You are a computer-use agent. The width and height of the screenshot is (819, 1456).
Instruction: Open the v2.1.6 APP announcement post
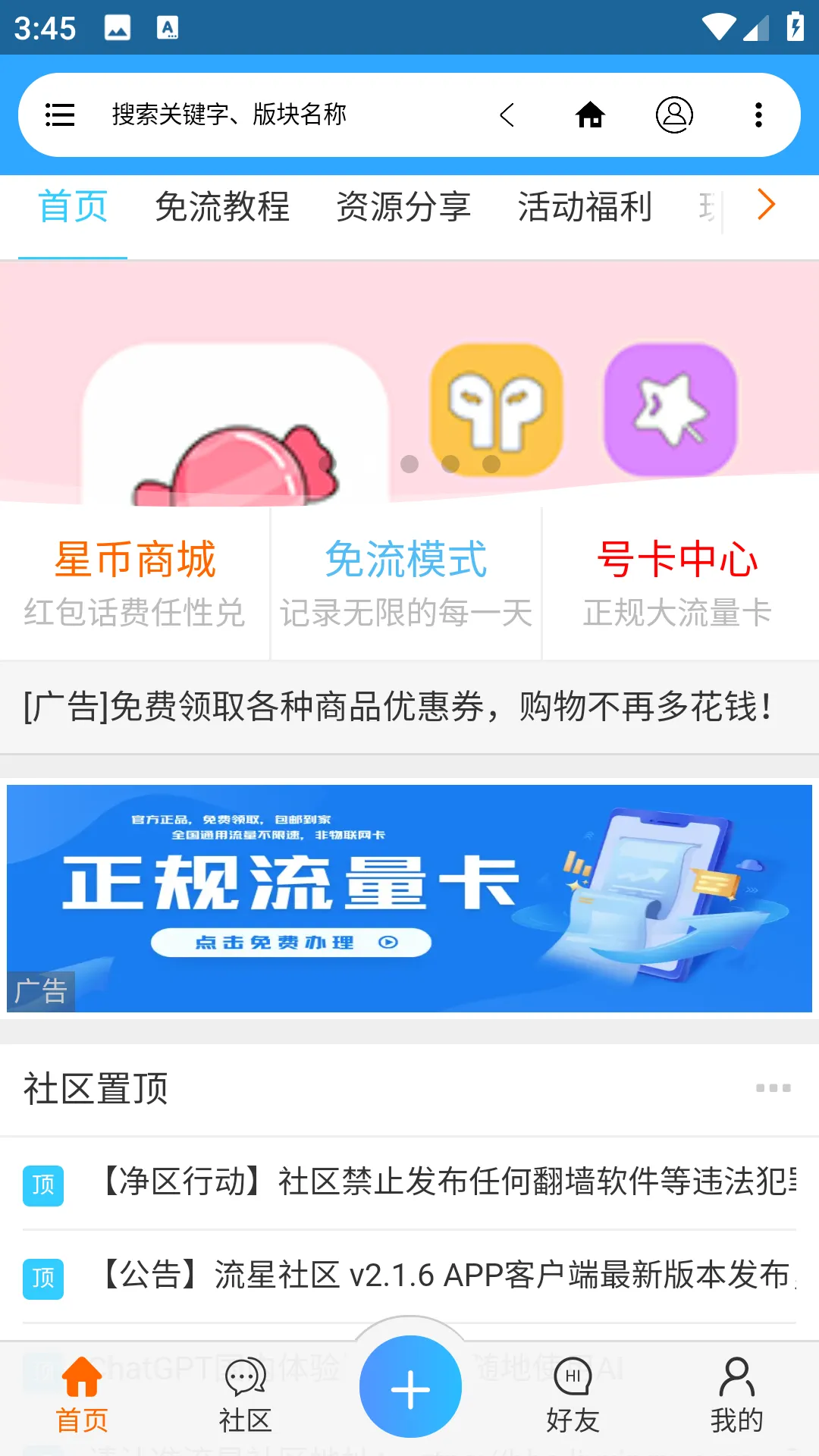click(447, 1276)
